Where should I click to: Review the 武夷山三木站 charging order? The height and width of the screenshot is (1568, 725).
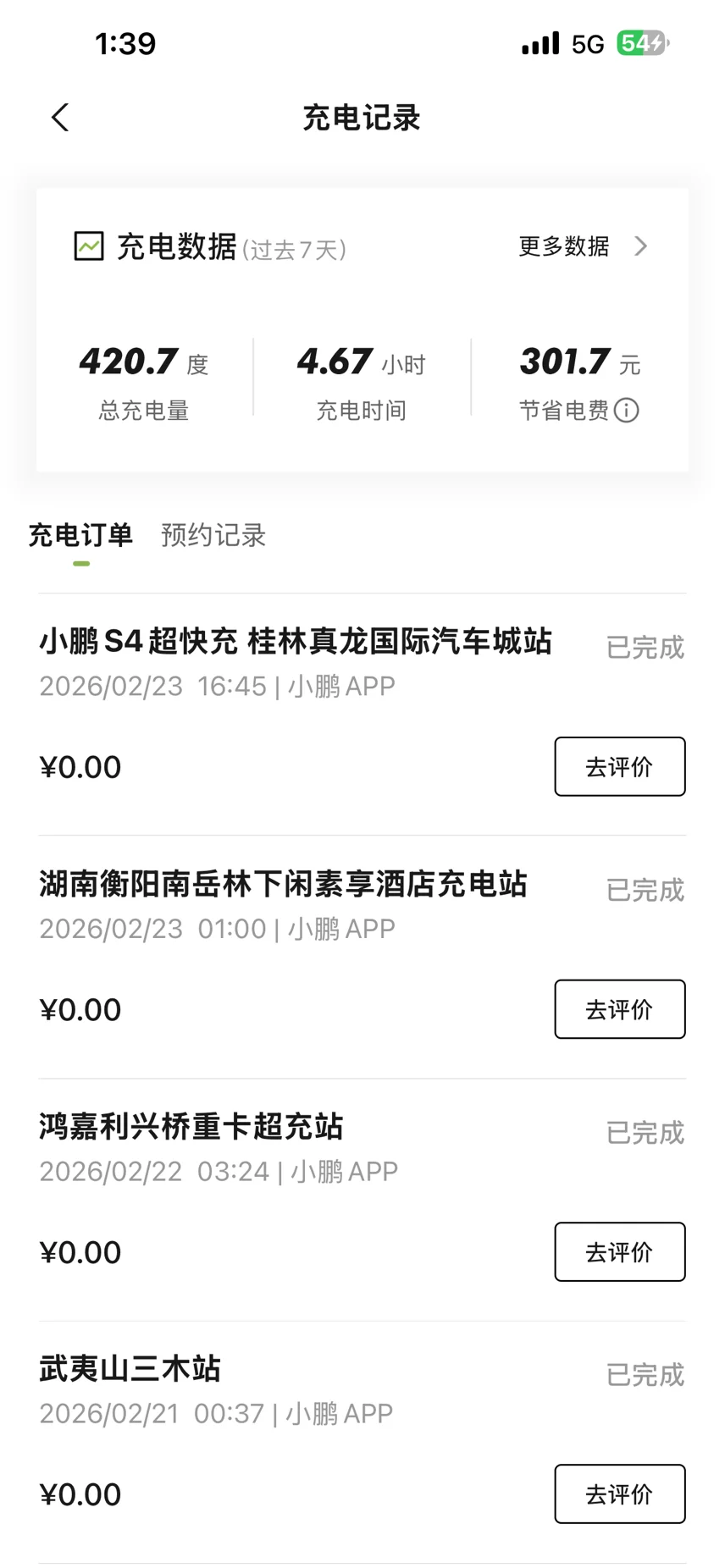619,1493
